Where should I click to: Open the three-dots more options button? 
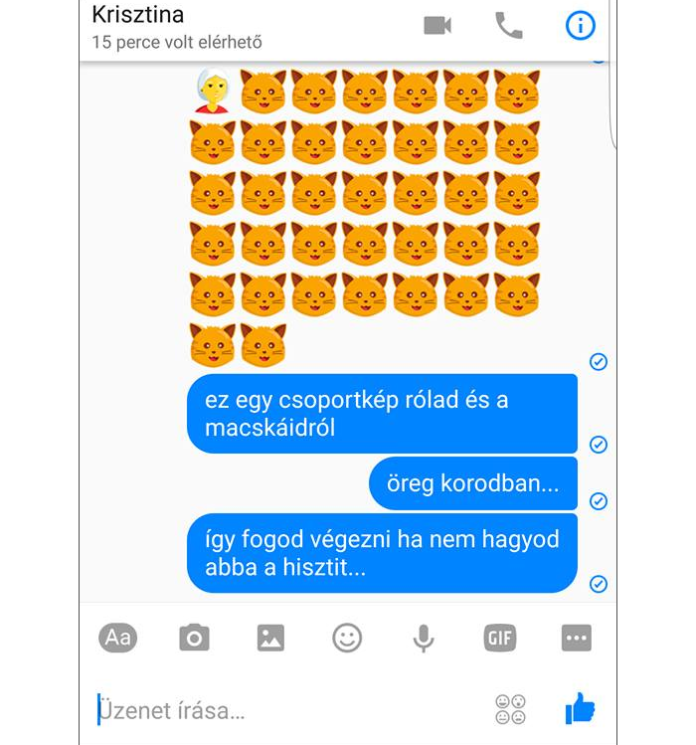coord(576,638)
